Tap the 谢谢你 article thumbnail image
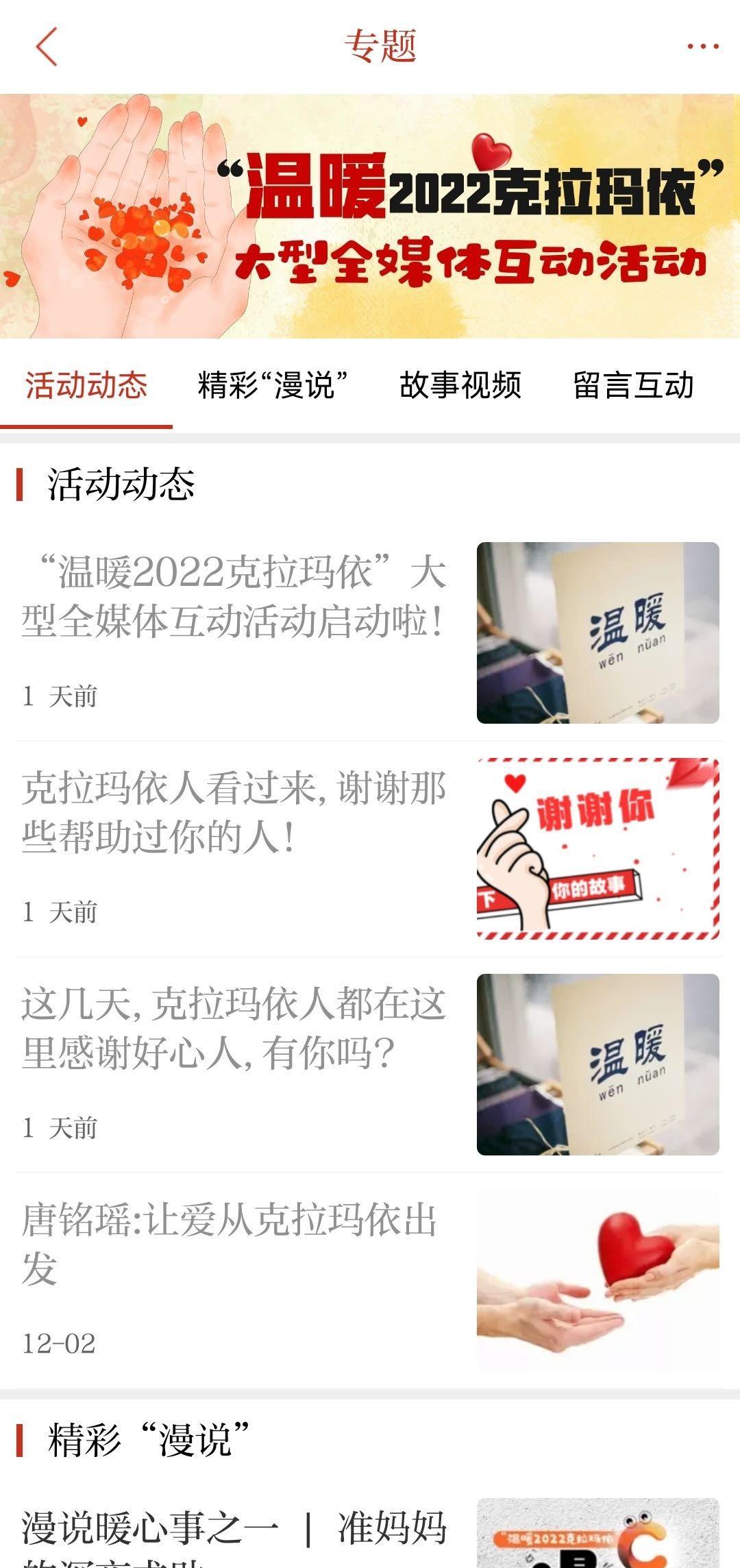Image resolution: width=740 pixels, height=1568 pixels. click(597, 848)
